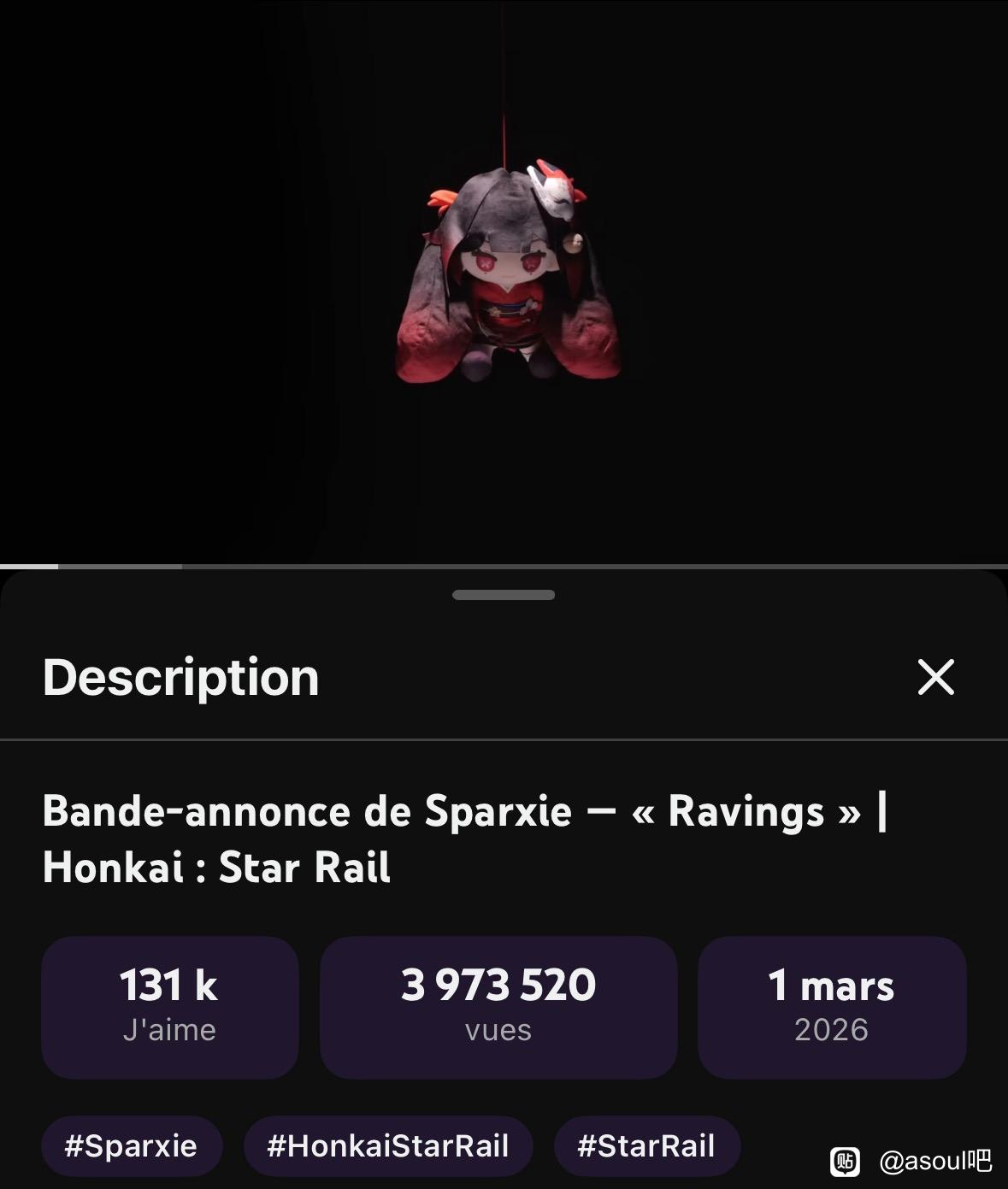Open the #Sparxie hashtag

(131, 1145)
